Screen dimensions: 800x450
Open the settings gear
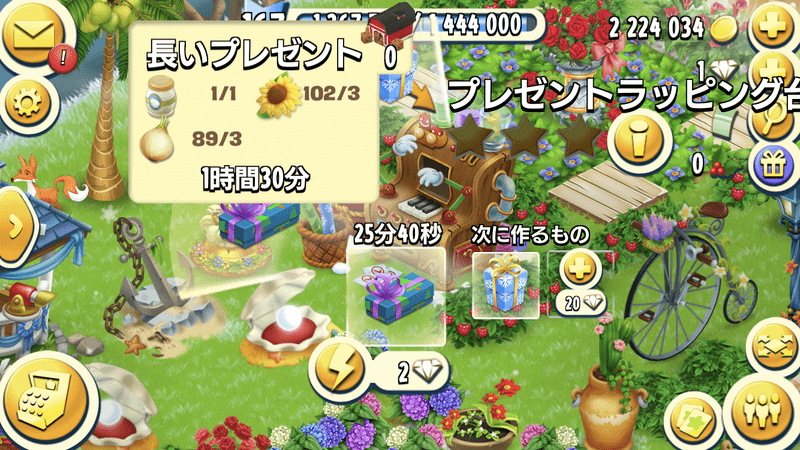22,100
